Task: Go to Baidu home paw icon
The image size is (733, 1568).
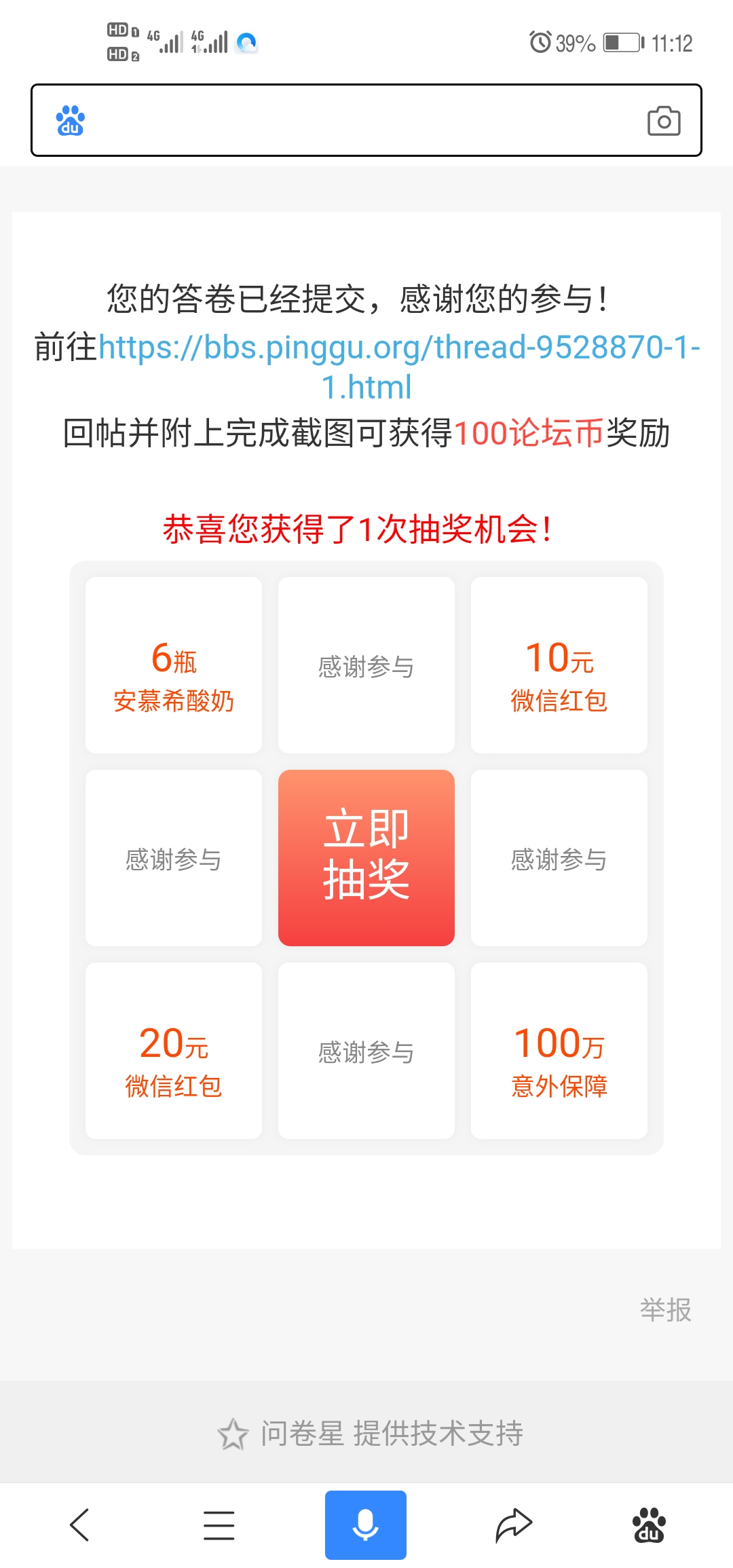Action: coord(649,1525)
